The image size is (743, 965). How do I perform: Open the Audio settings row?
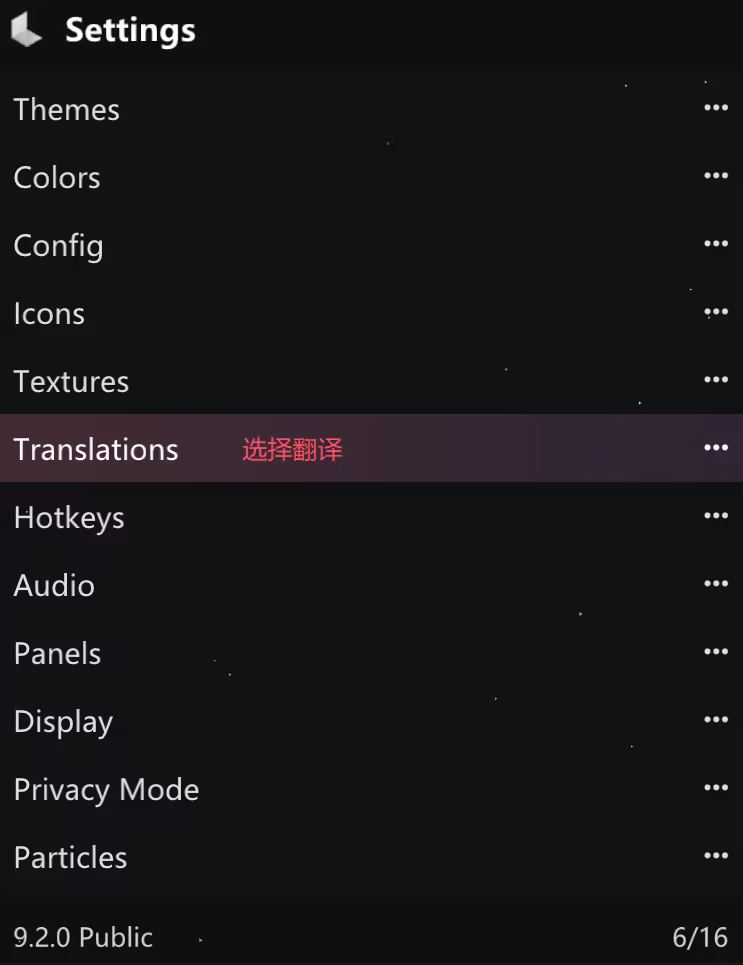click(54, 586)
